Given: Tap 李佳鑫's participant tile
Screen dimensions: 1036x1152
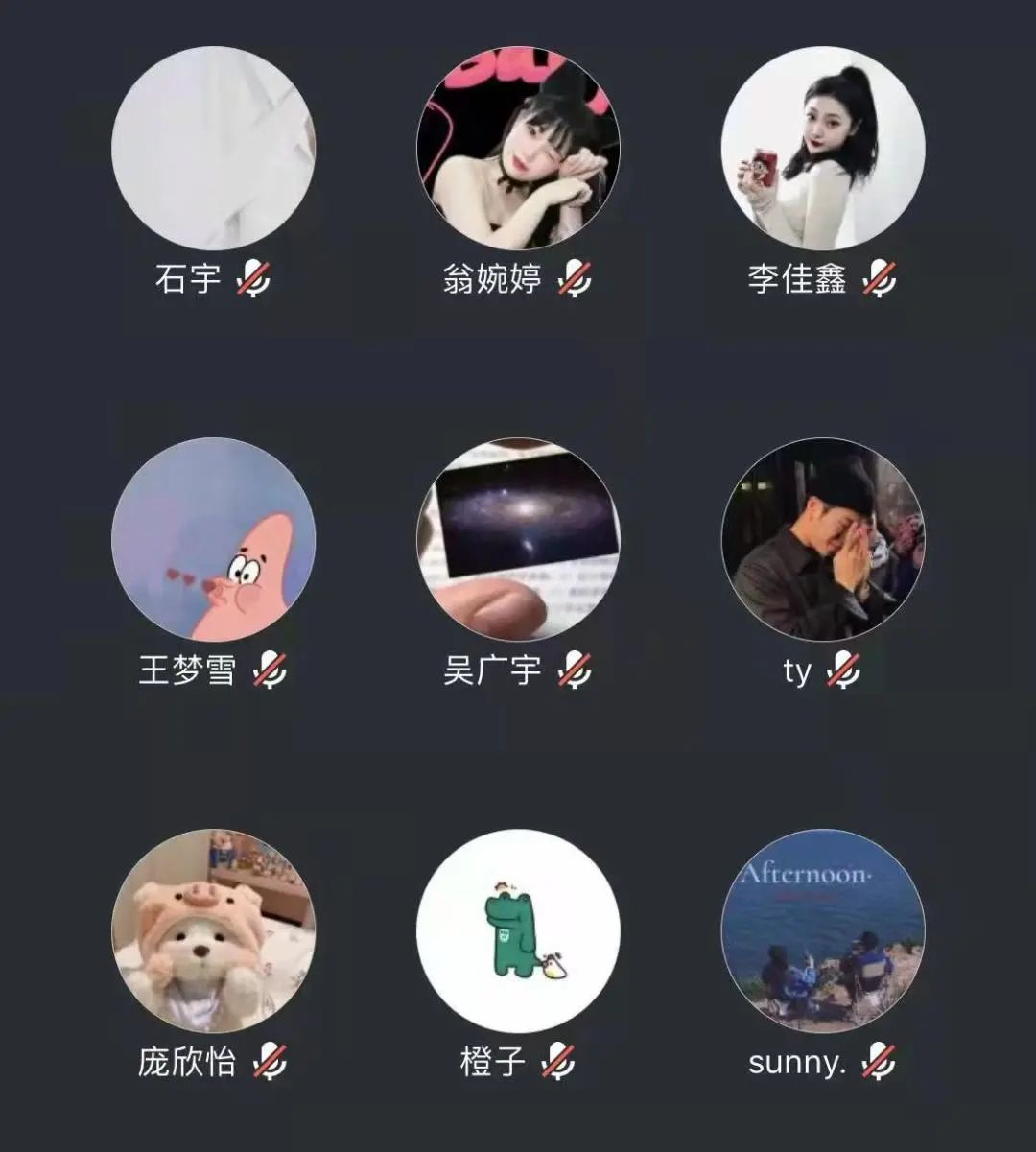Looking at the screenshot, I should point(823,149).
